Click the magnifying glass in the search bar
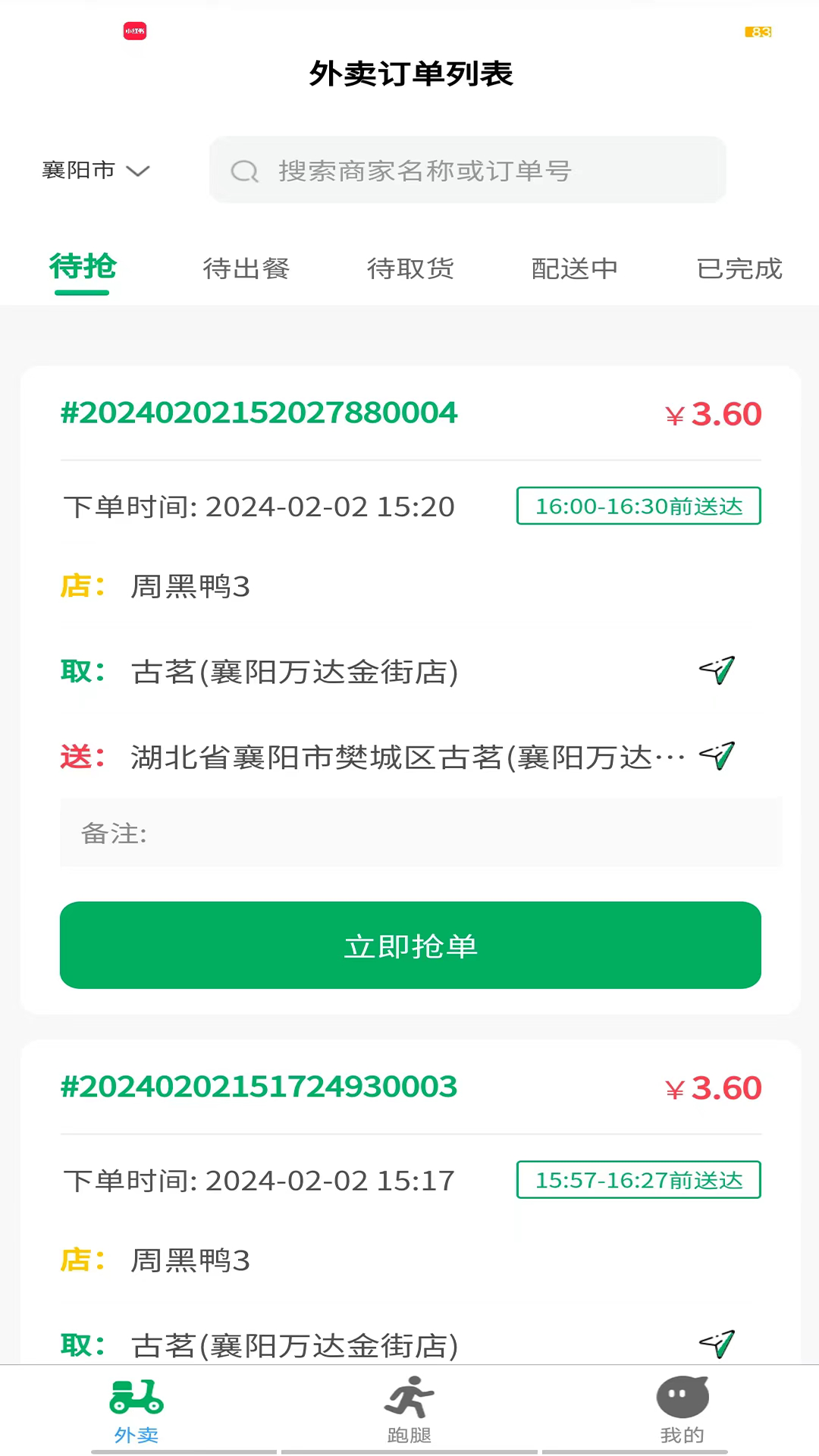 [x=244, y=170]
